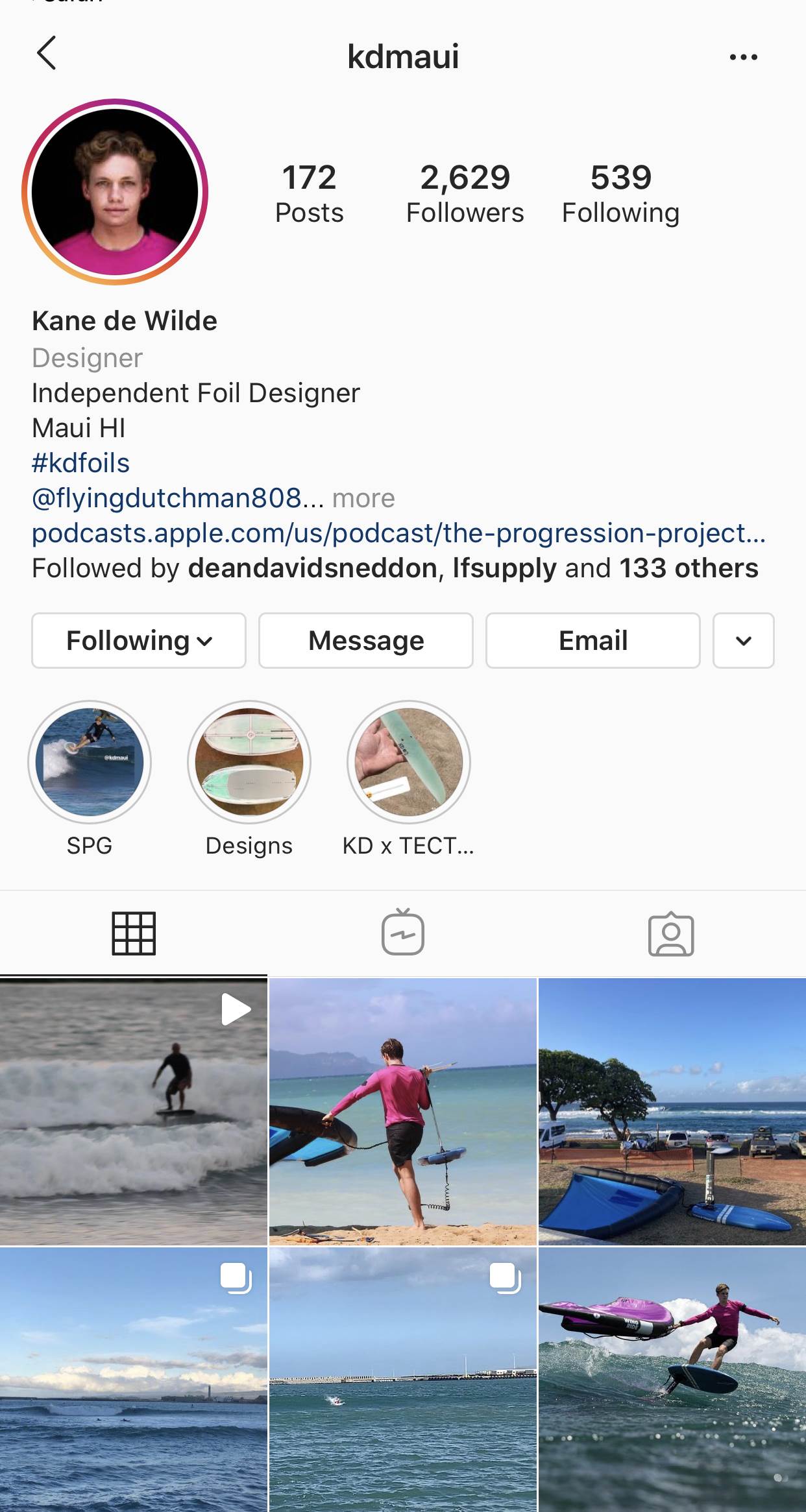Open the #kdfoils hashtag
Screen dimensions: 806x1512
click(81, 463)
